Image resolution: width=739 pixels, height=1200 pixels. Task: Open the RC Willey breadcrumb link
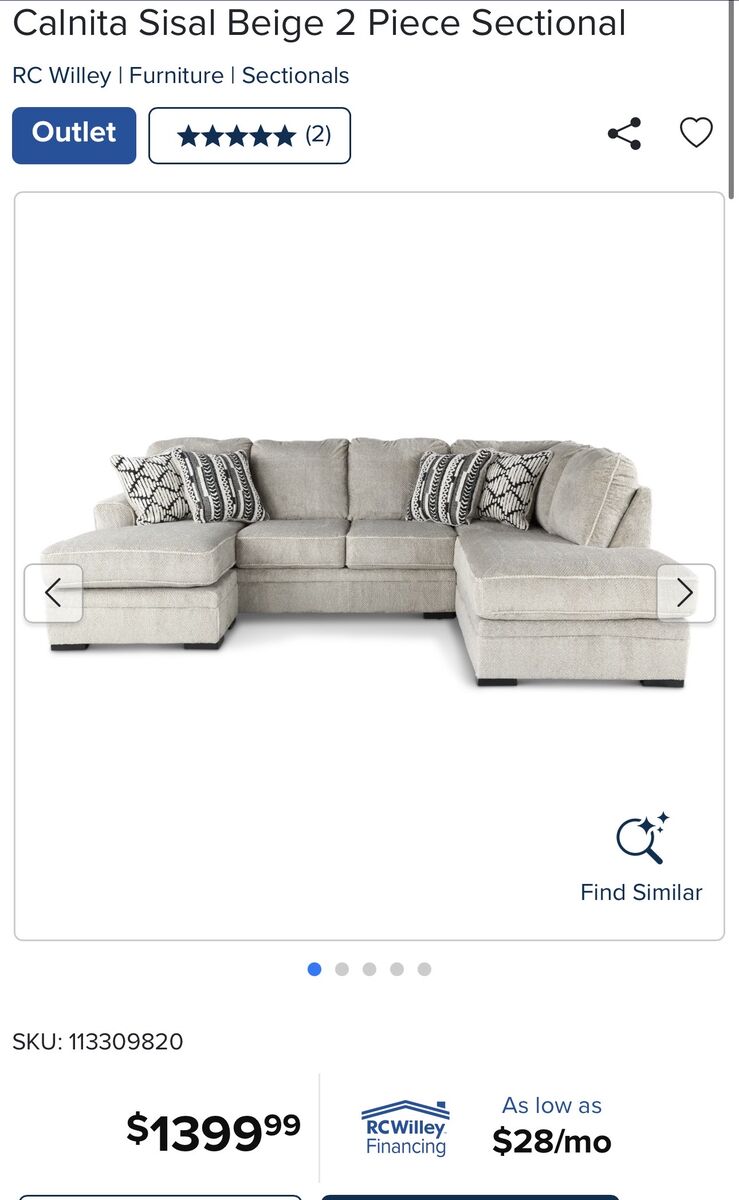pos(61,76)
